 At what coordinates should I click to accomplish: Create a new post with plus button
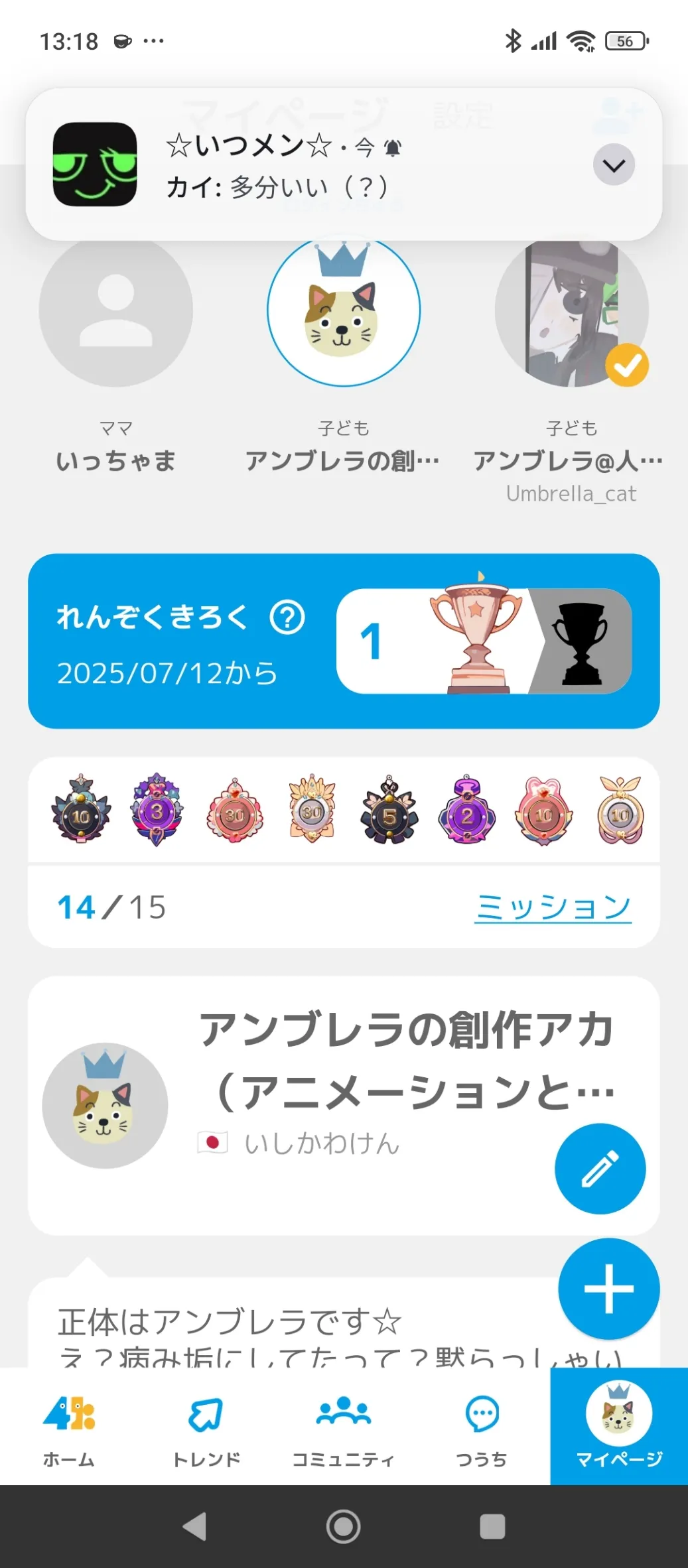[608, 1289]
